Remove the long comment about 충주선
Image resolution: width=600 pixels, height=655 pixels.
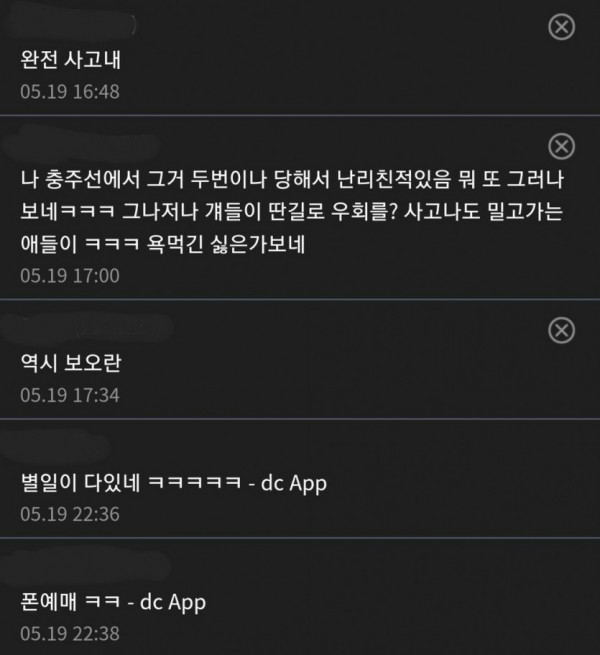point(562,147)
